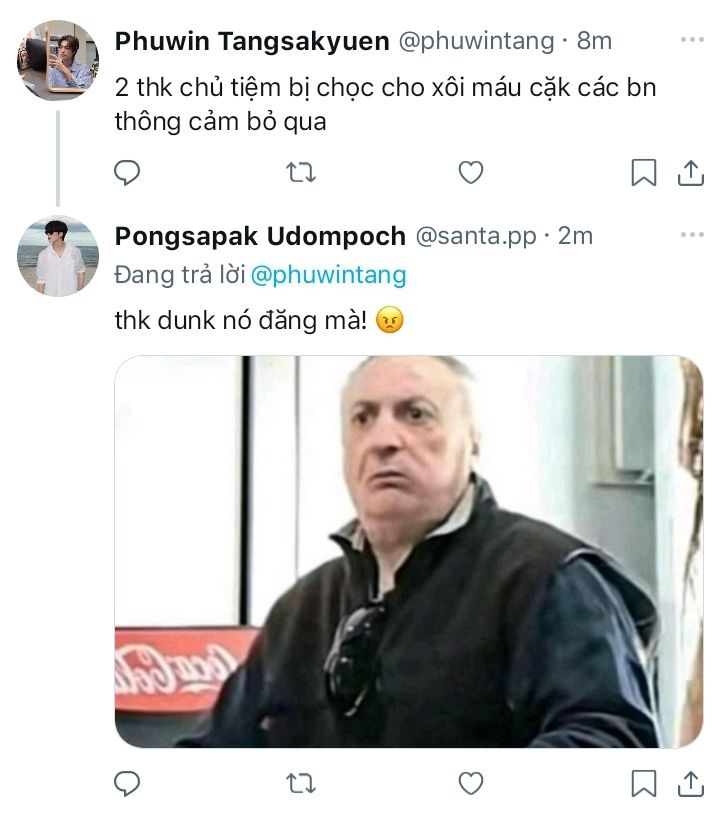Share Pongsapak Udompoch's reply

[690, 784]
